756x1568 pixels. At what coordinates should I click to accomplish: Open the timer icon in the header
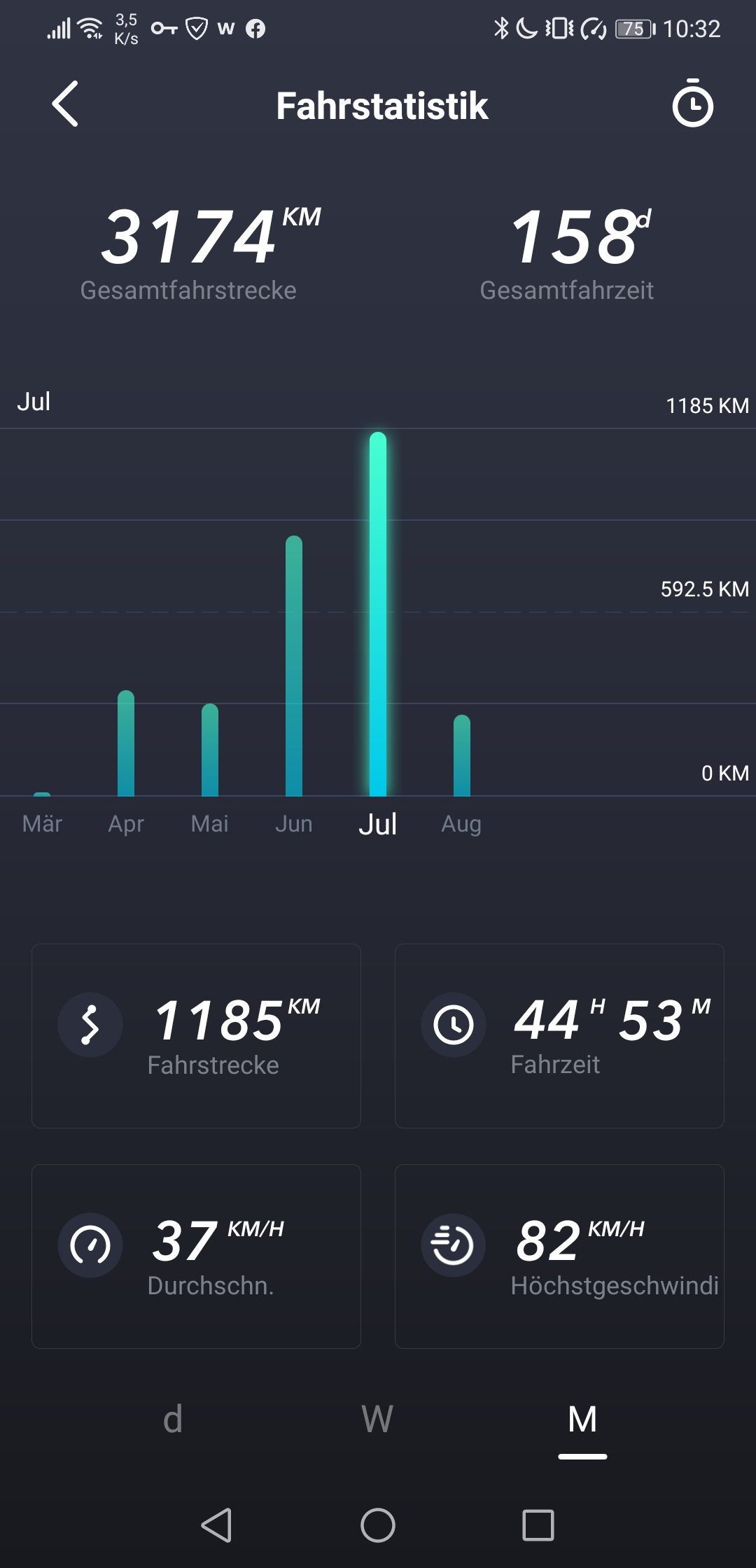click(692, 104)
